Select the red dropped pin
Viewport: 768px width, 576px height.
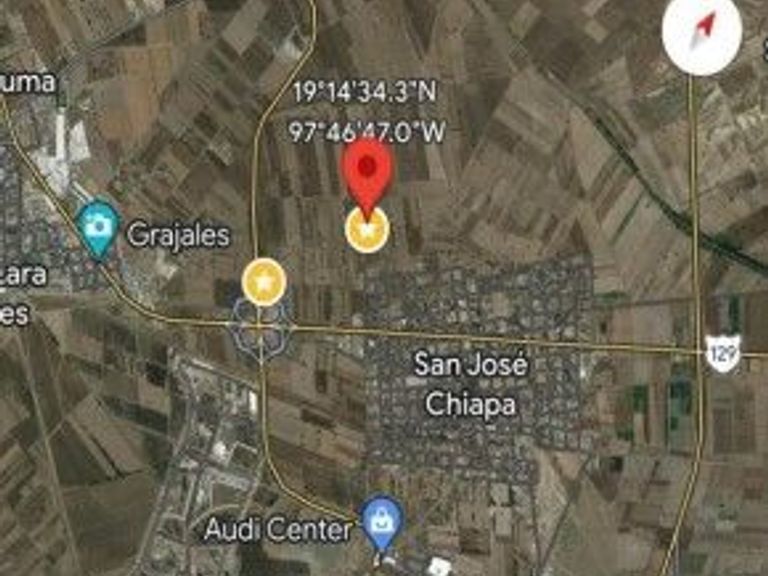point(368,168)
